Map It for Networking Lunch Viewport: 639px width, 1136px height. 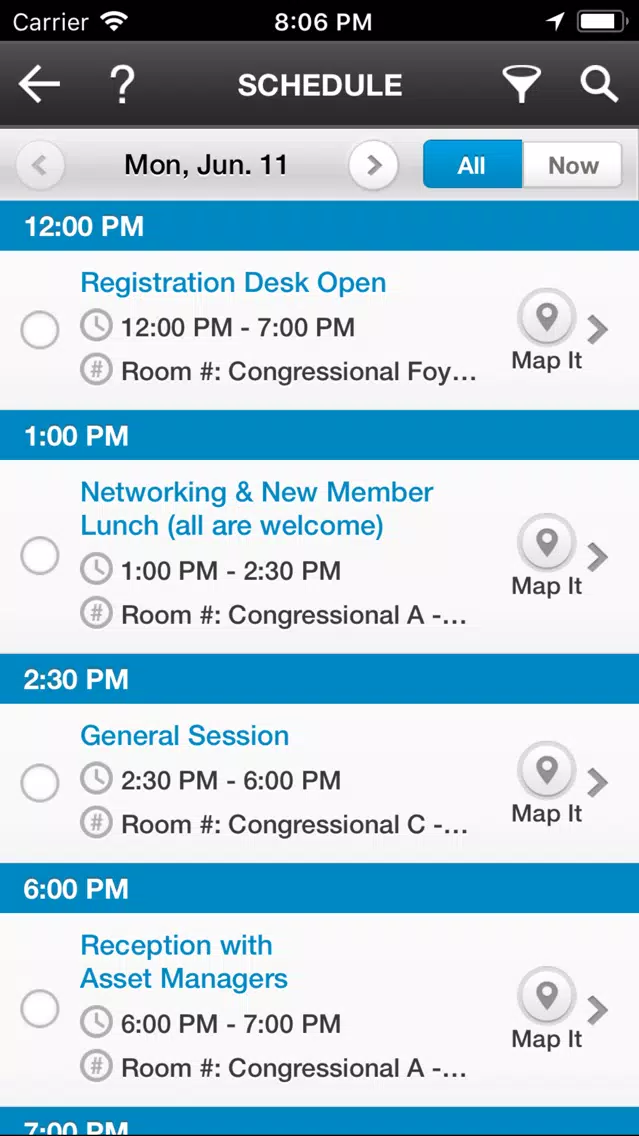(547, 556)
